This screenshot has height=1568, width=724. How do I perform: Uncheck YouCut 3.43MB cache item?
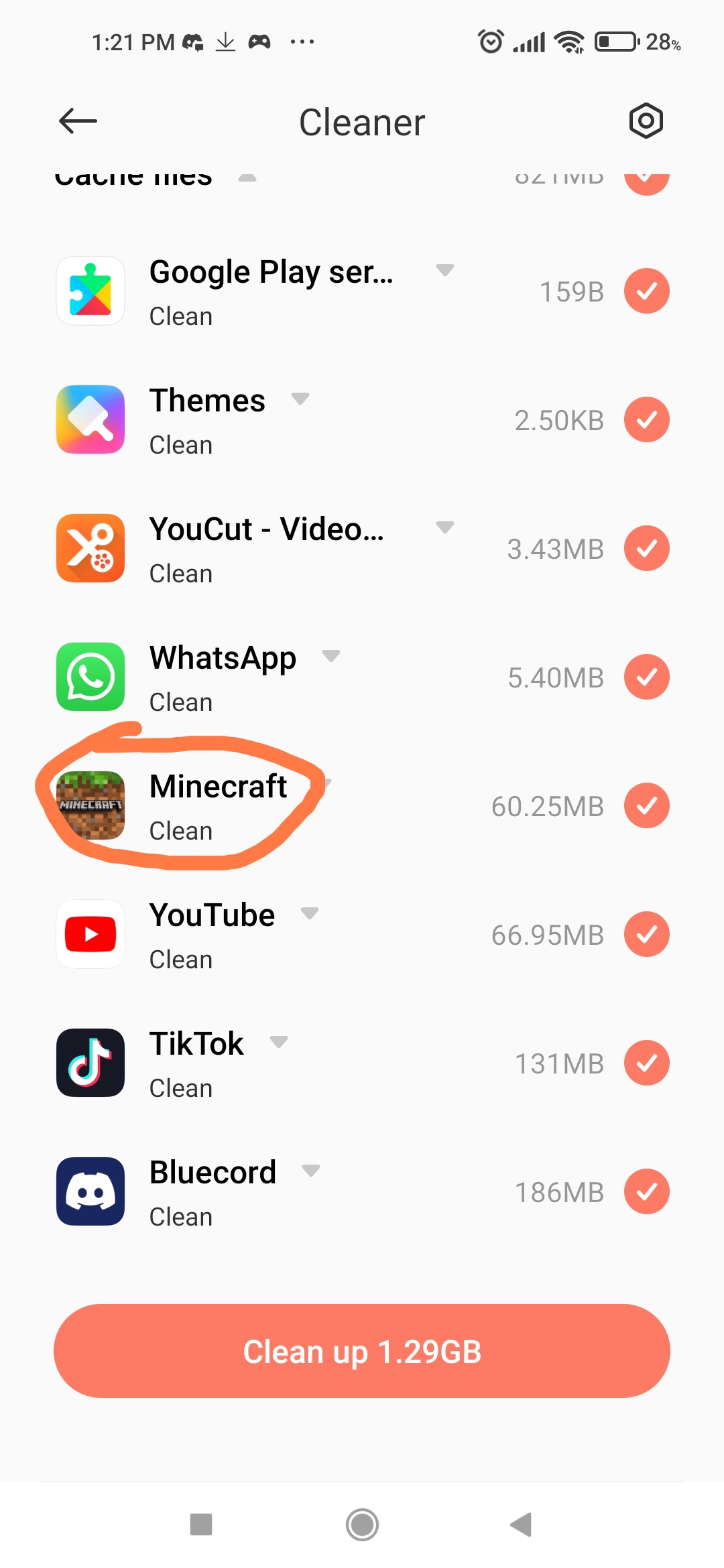[646, 548]
